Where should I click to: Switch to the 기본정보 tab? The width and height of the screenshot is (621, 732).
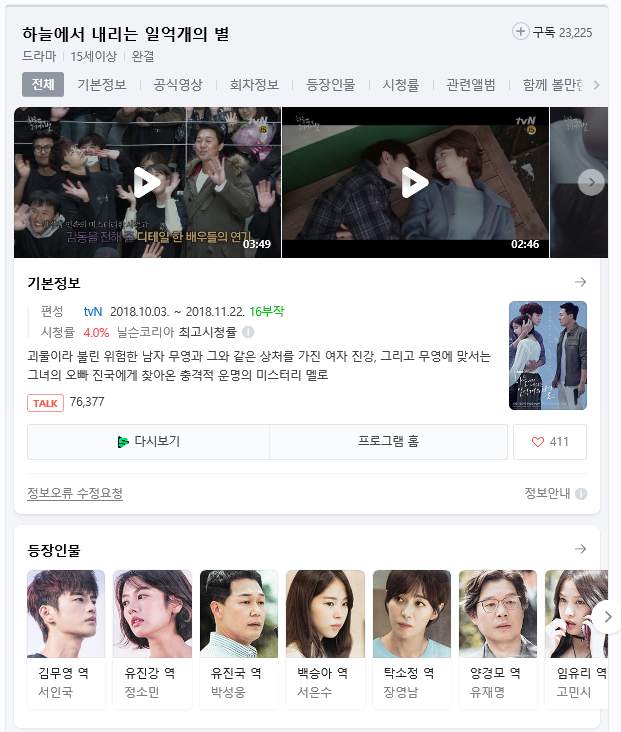pyautogui.click(x=102, y=85)
